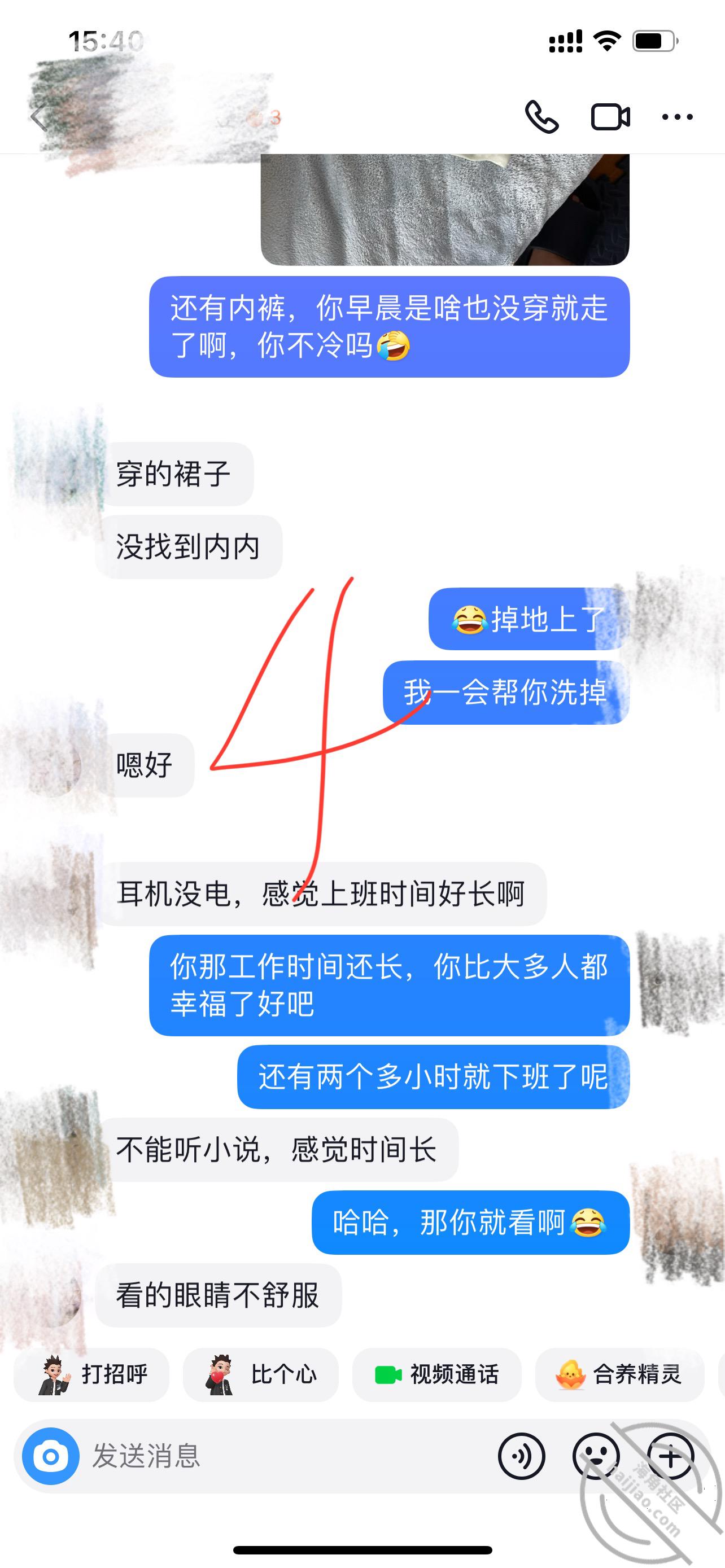Image resolution: width=725 pixels, height=1568 pixels.
Task: Go back to the chat list
Action: [x=38, y=117]
